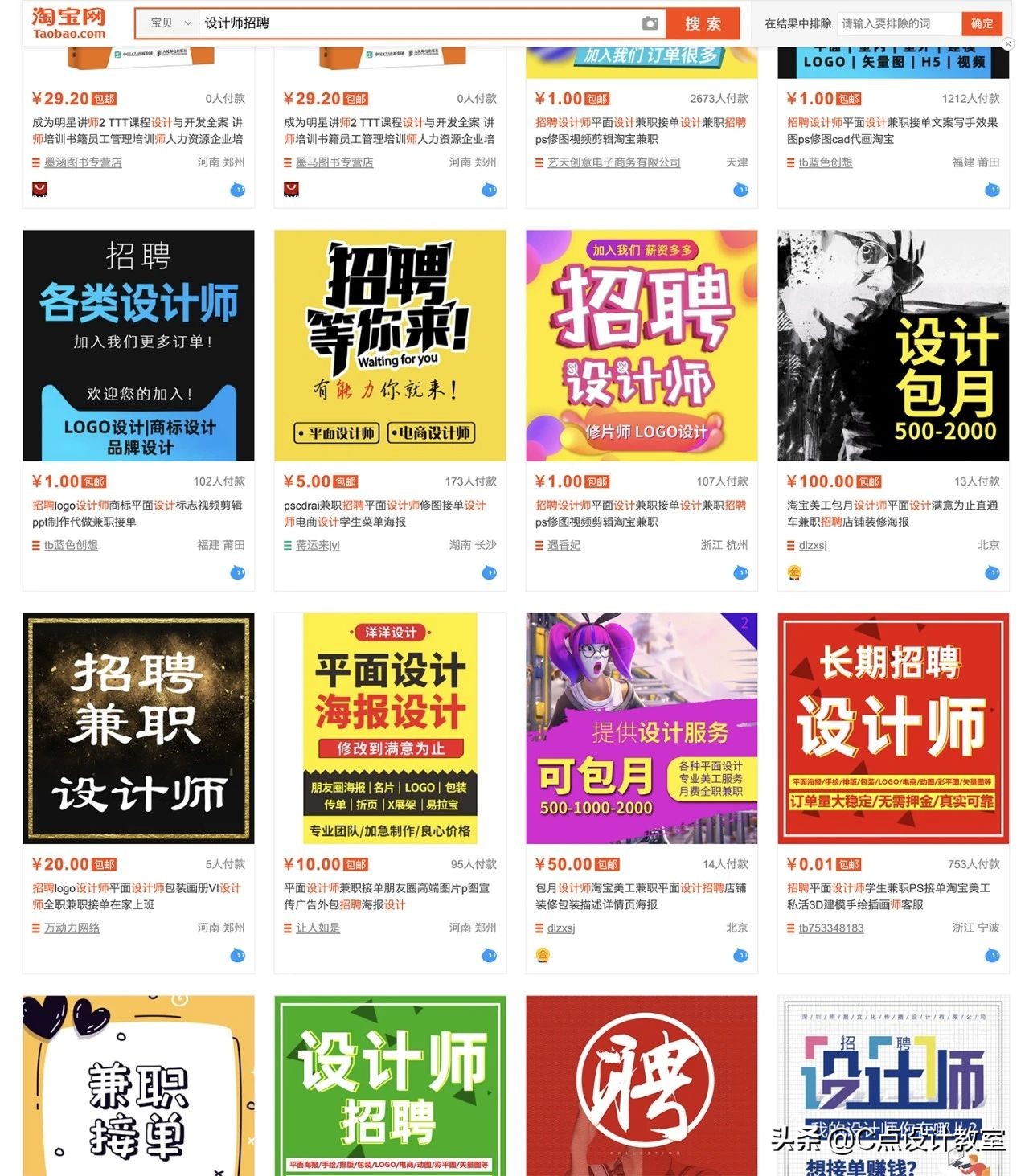Click the exclude-words input field
1029x1176 pixels.
896,25
